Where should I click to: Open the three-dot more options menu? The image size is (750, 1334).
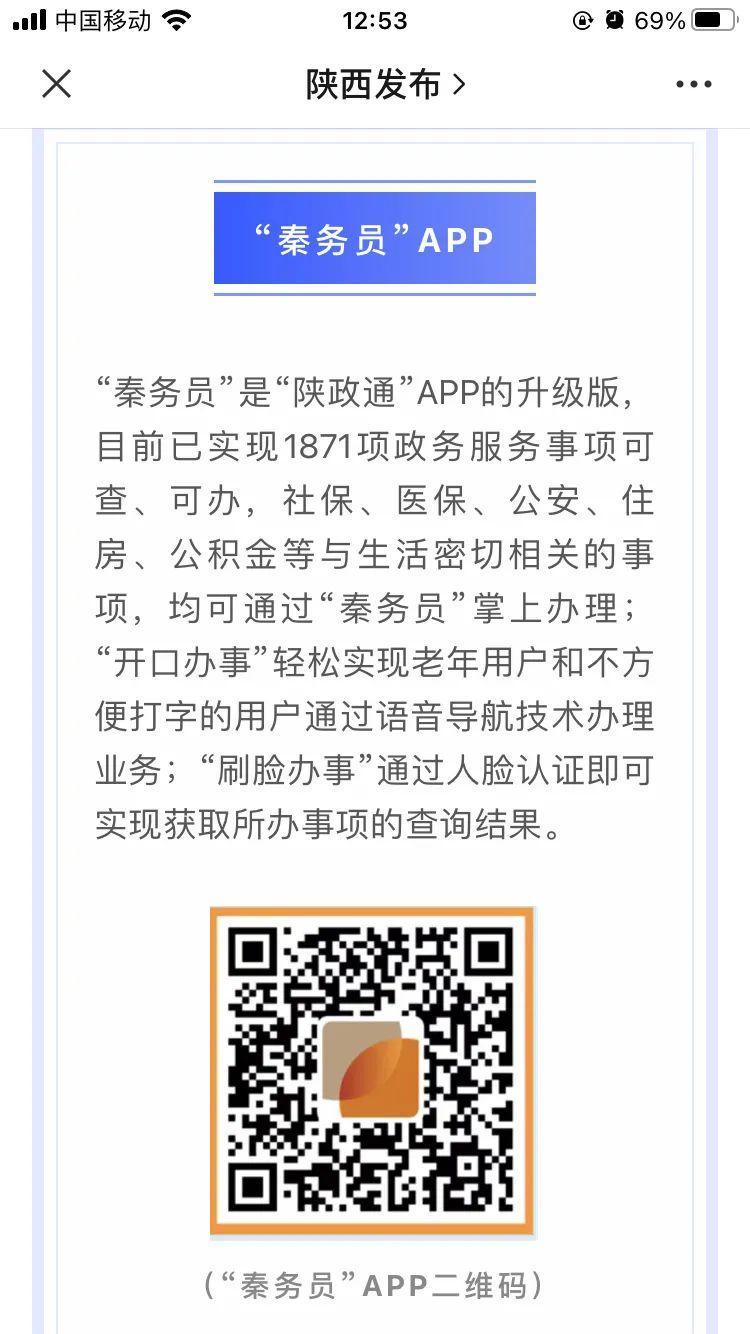[x=693, y=85]
